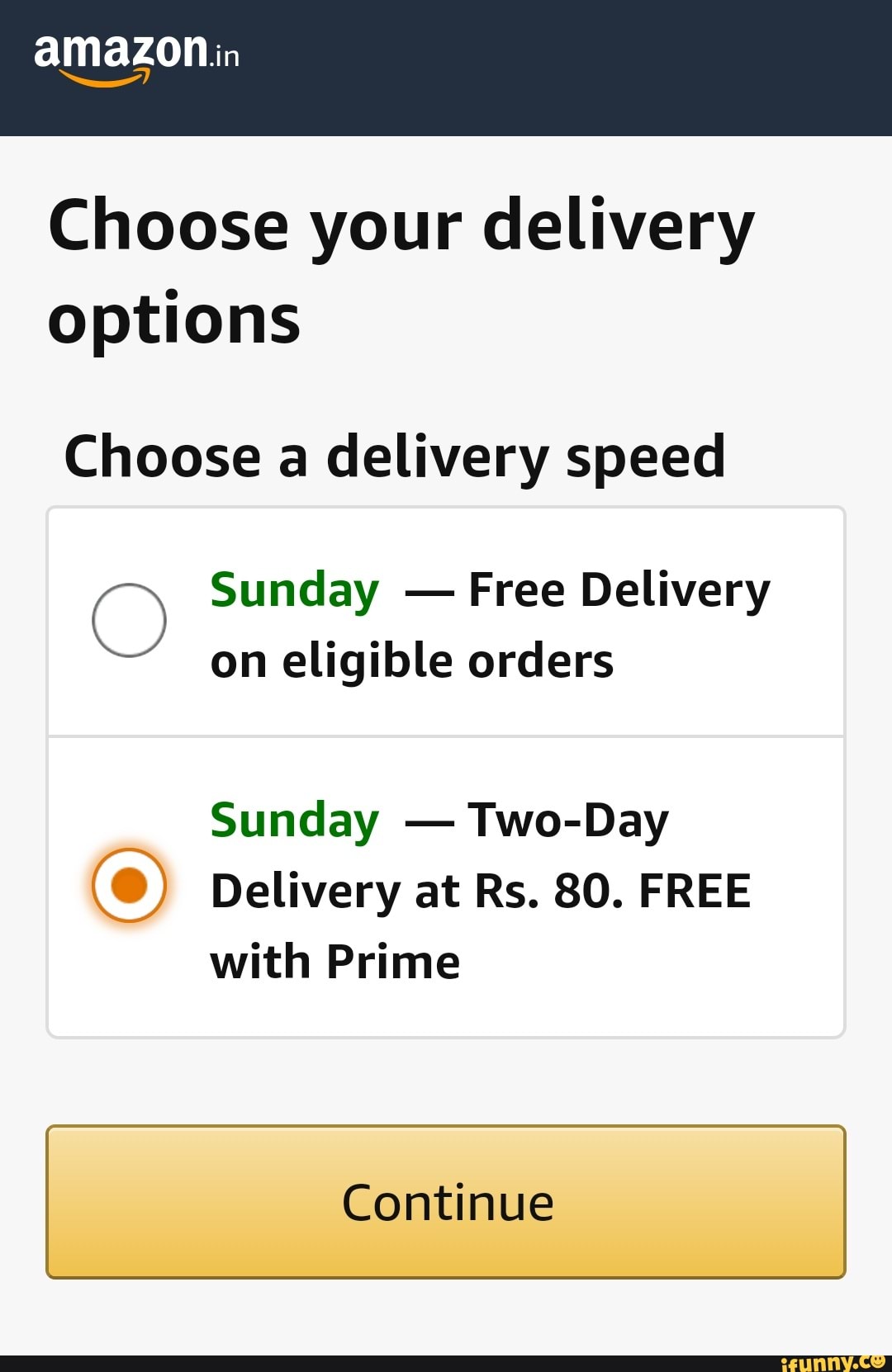The height and width of the screenshot is (1372, 892).
Task: Select the Two-Day Delivery option row
Action: coord(446,888)
